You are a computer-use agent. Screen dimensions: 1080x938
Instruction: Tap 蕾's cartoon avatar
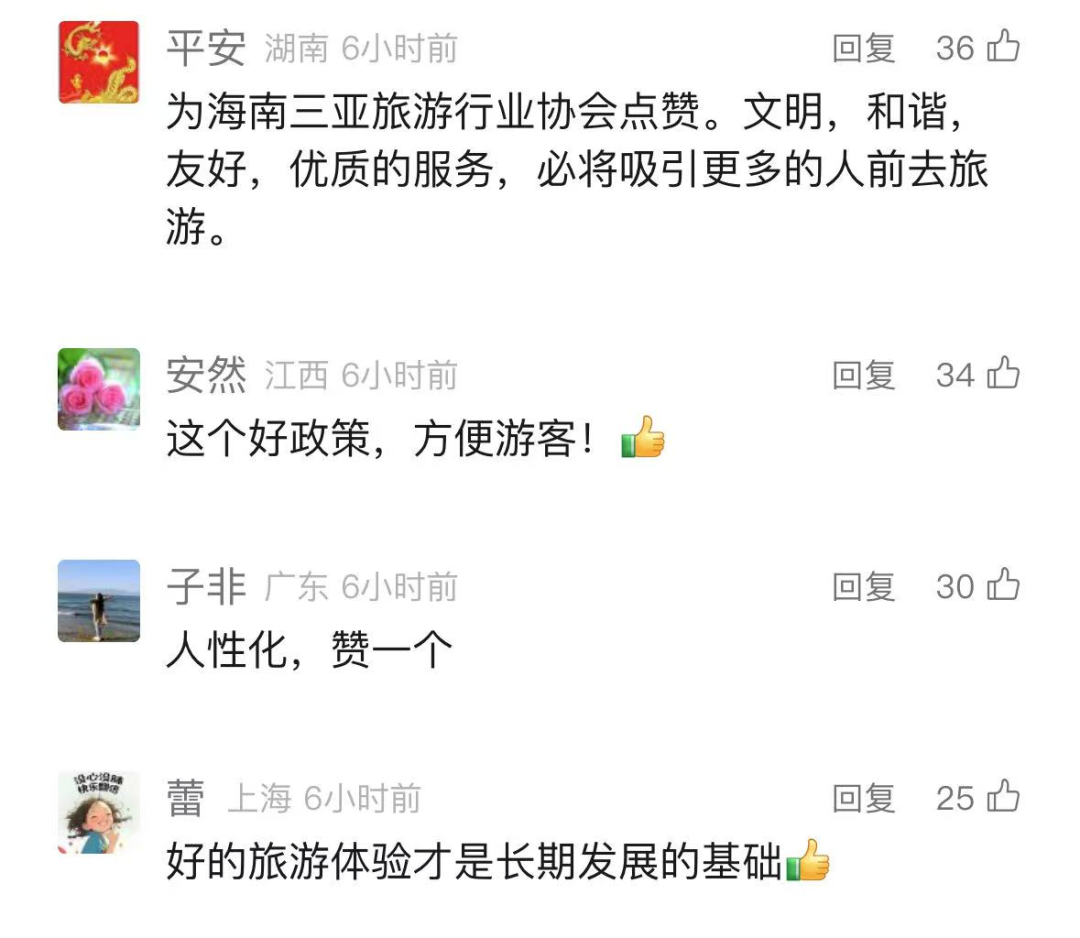(x=98, y=812)
